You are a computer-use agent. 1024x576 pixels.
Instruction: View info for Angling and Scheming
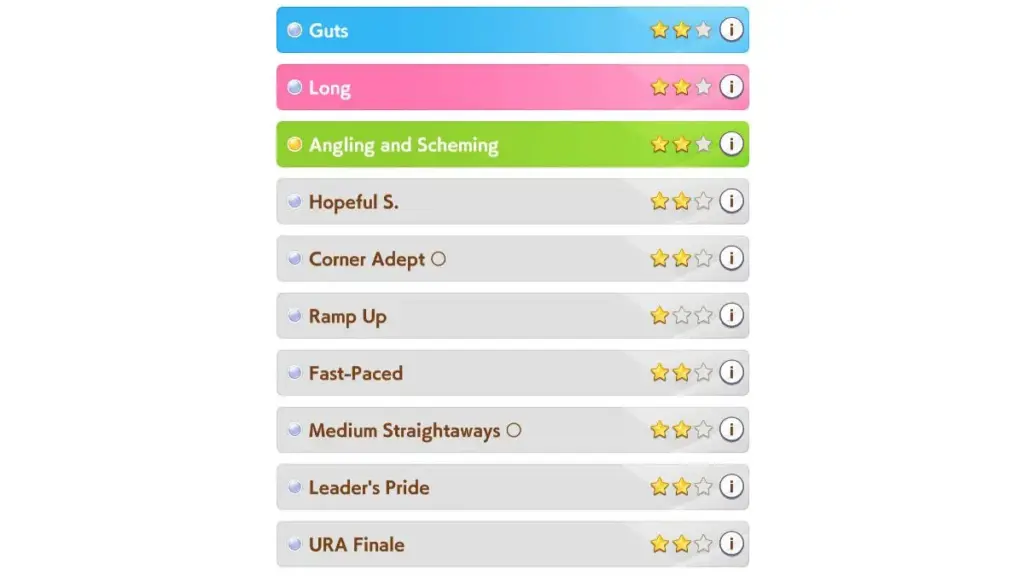point(731,144)
